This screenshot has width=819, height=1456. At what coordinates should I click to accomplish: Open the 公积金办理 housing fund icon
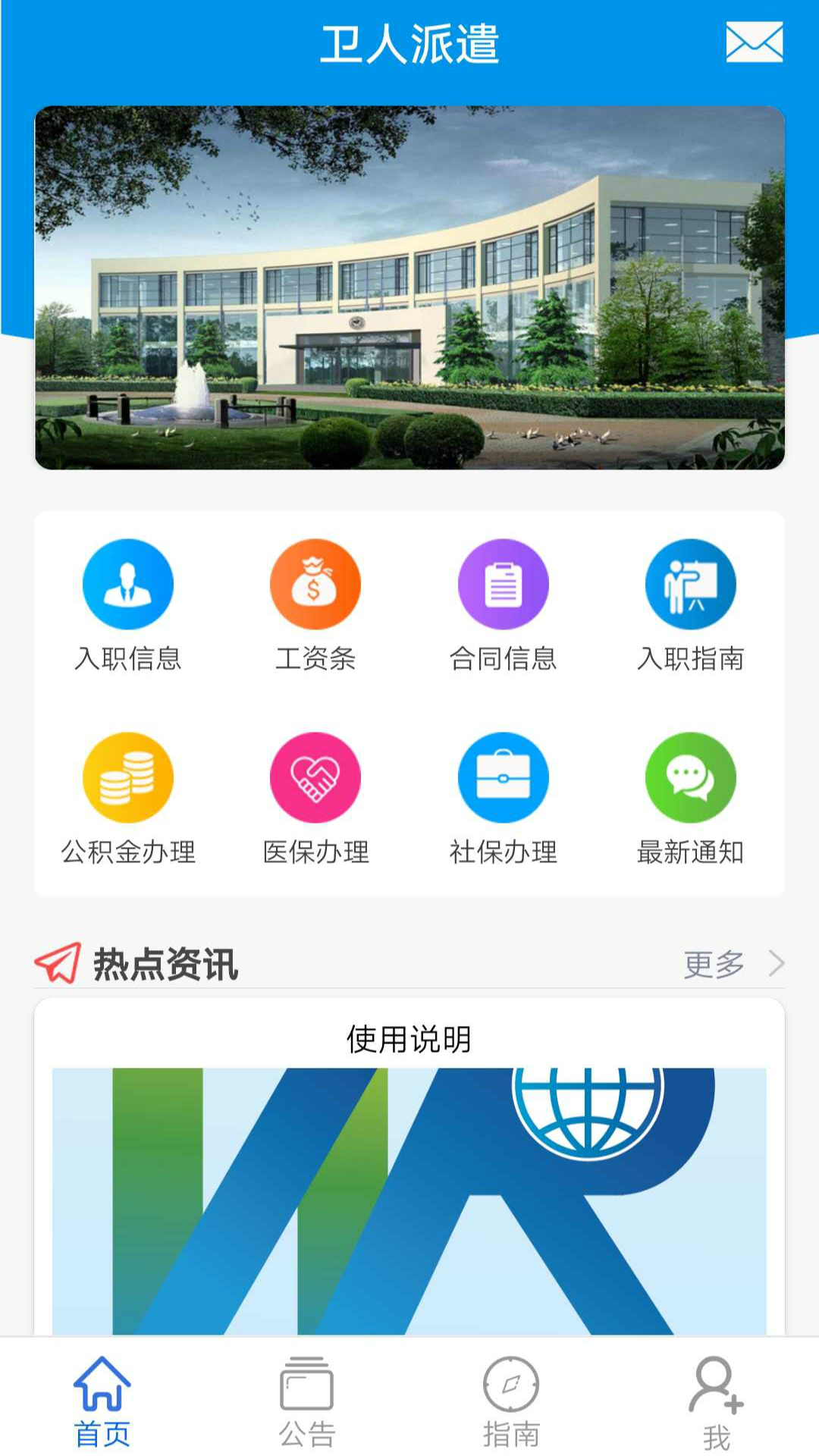coord(127,777)
